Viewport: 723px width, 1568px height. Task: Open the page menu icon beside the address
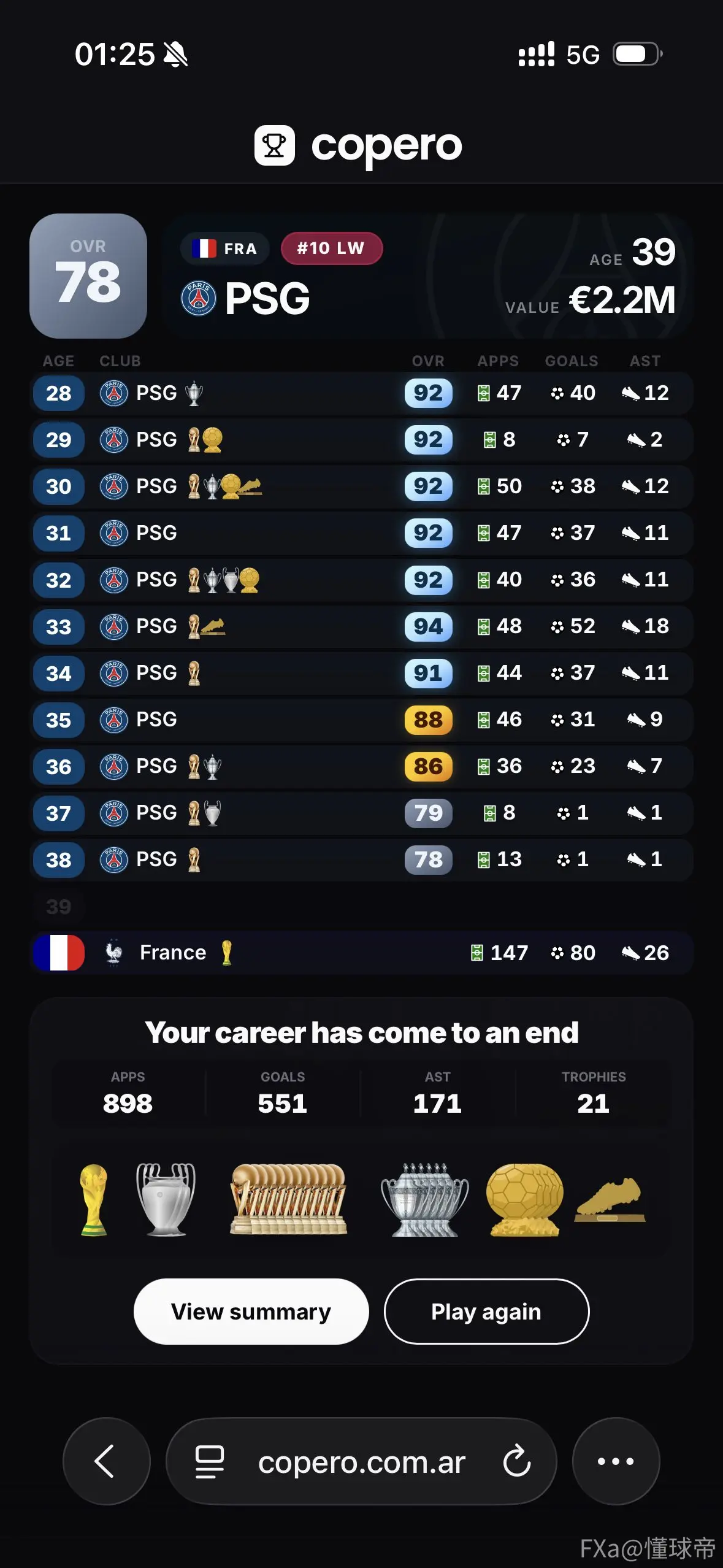pos(210,1461)
